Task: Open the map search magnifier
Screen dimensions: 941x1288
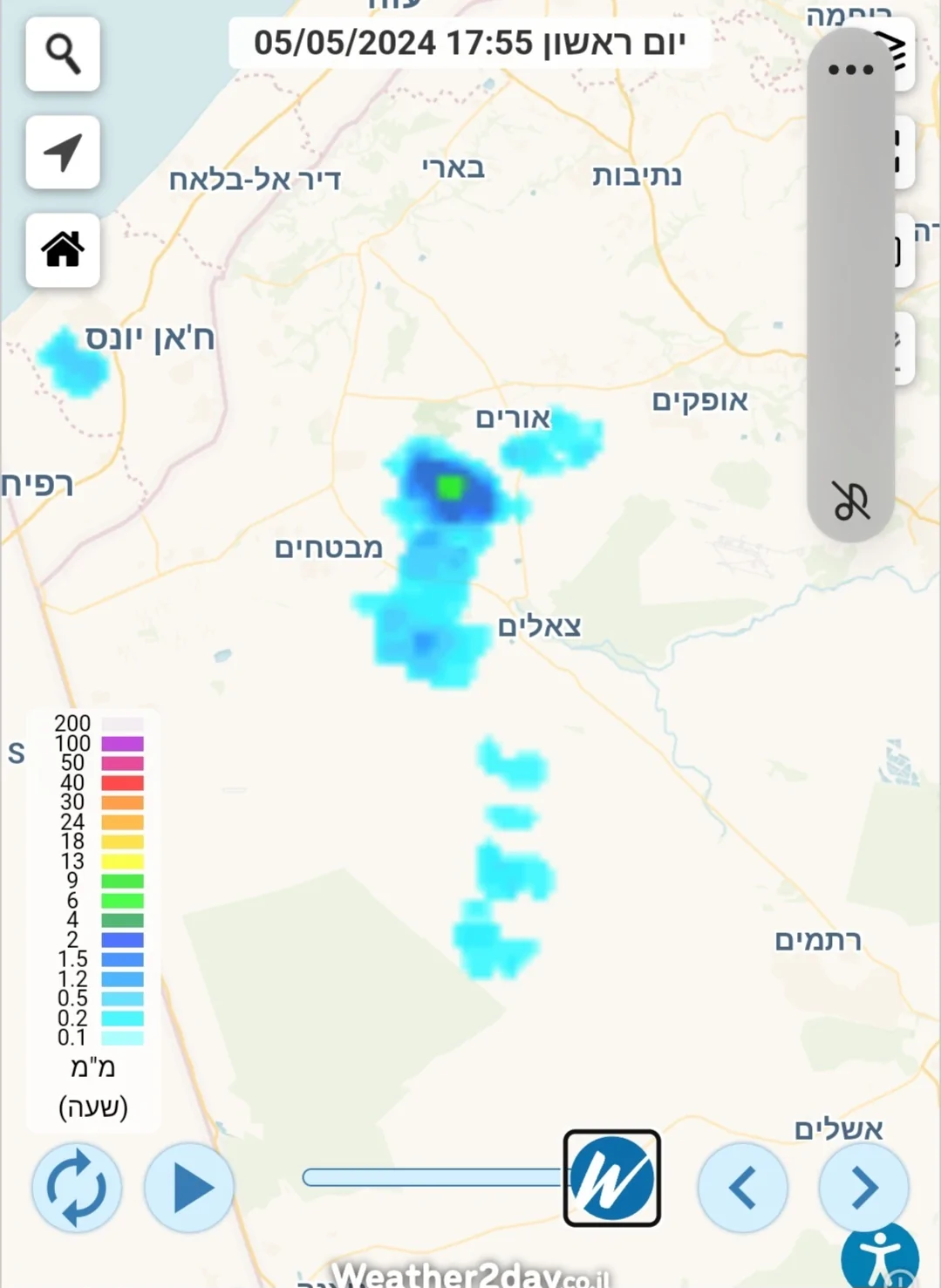Action: [63, 54]
